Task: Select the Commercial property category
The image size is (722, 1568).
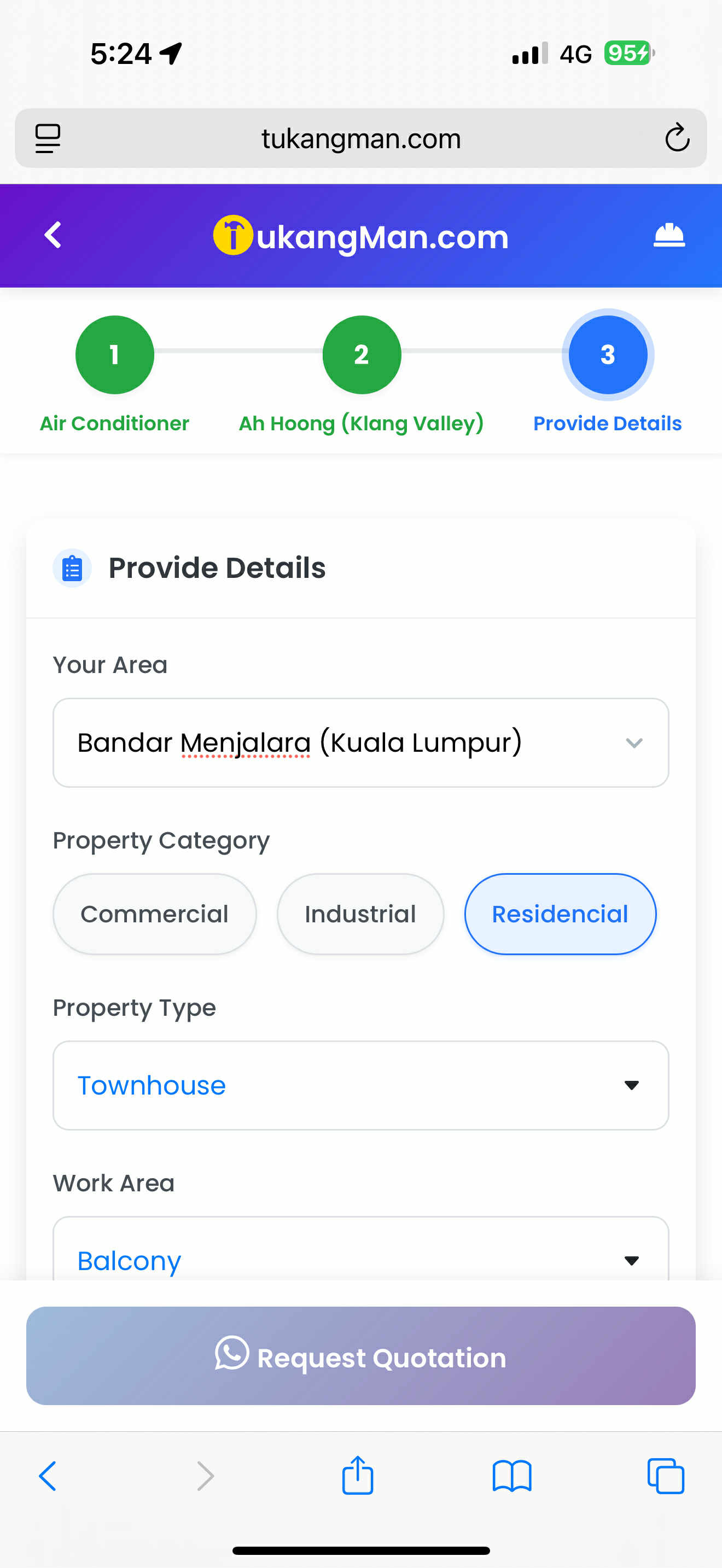Action: pos(154,914)
